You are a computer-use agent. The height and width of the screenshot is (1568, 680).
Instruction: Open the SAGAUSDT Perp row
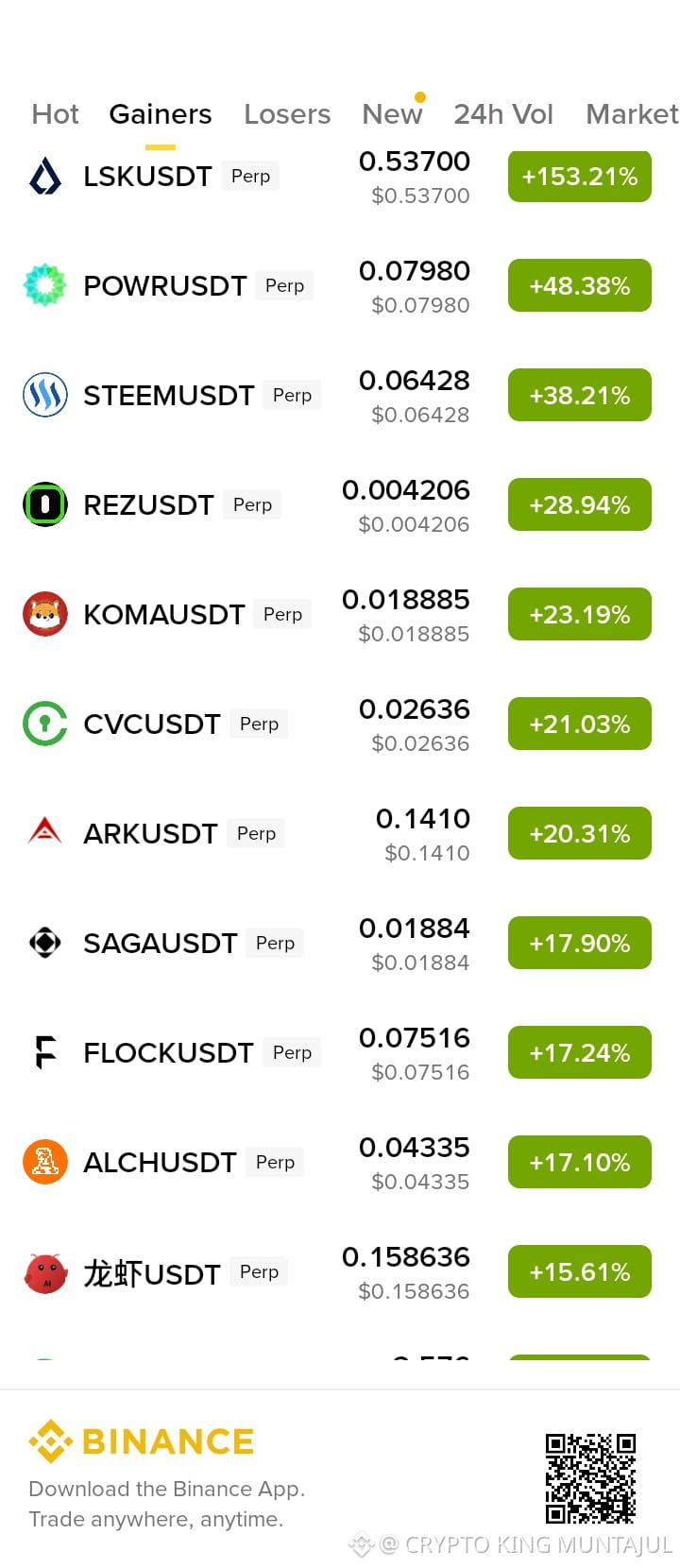point(340,944)
